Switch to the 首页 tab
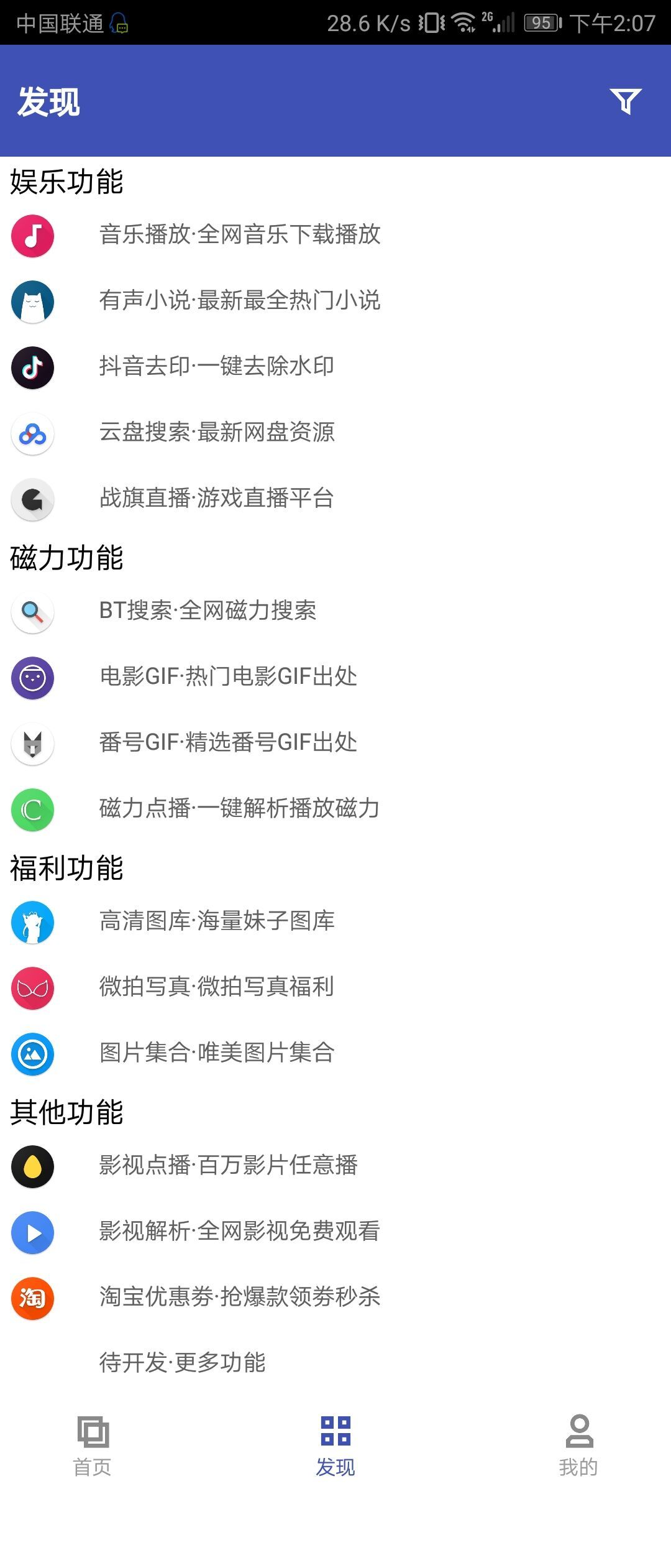671x1568 pixels. pyautogui.click(x=93, y=1446)
